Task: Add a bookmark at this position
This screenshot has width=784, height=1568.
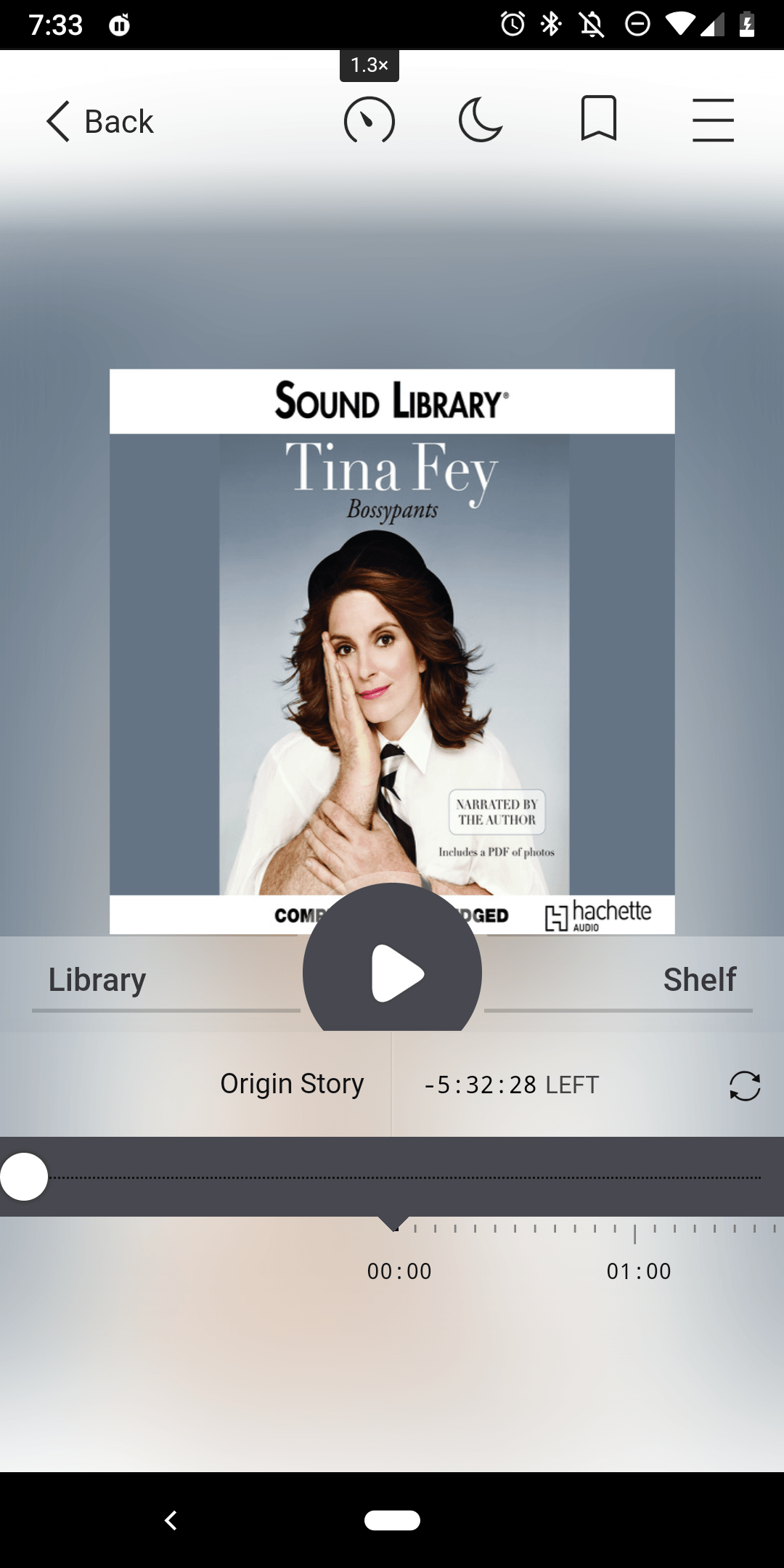Action: [599, 118]
